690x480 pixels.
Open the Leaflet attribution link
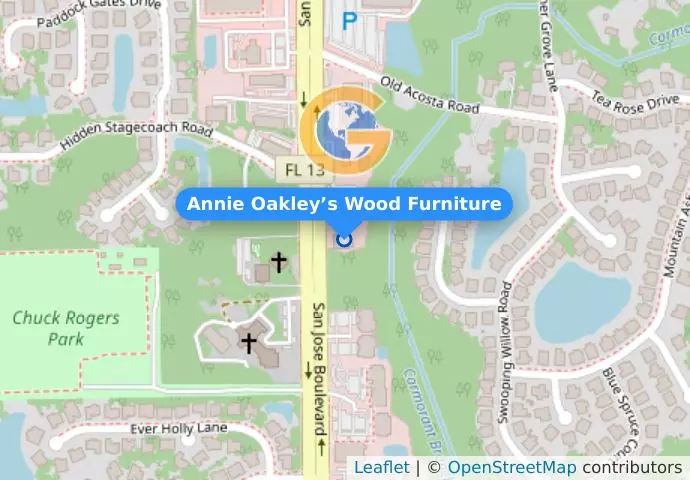pyautogui.click(x=381, y=467)
